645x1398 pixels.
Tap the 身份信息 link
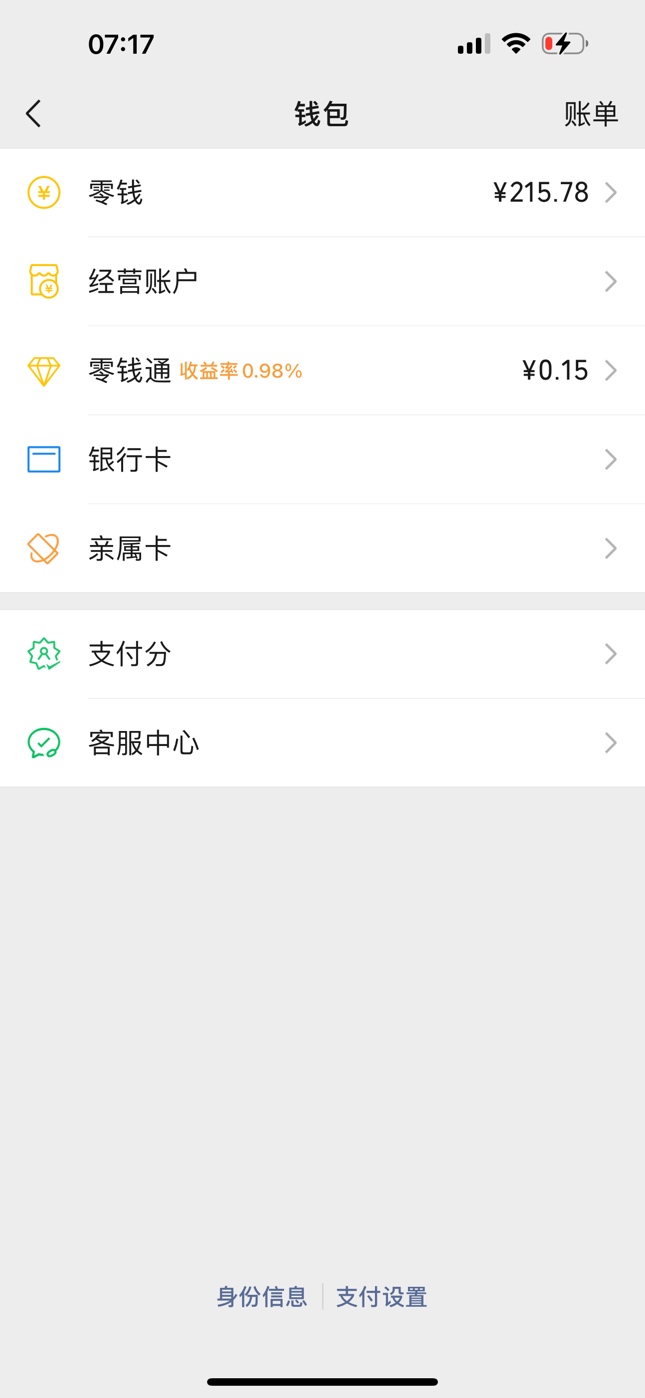(262, 1297)
